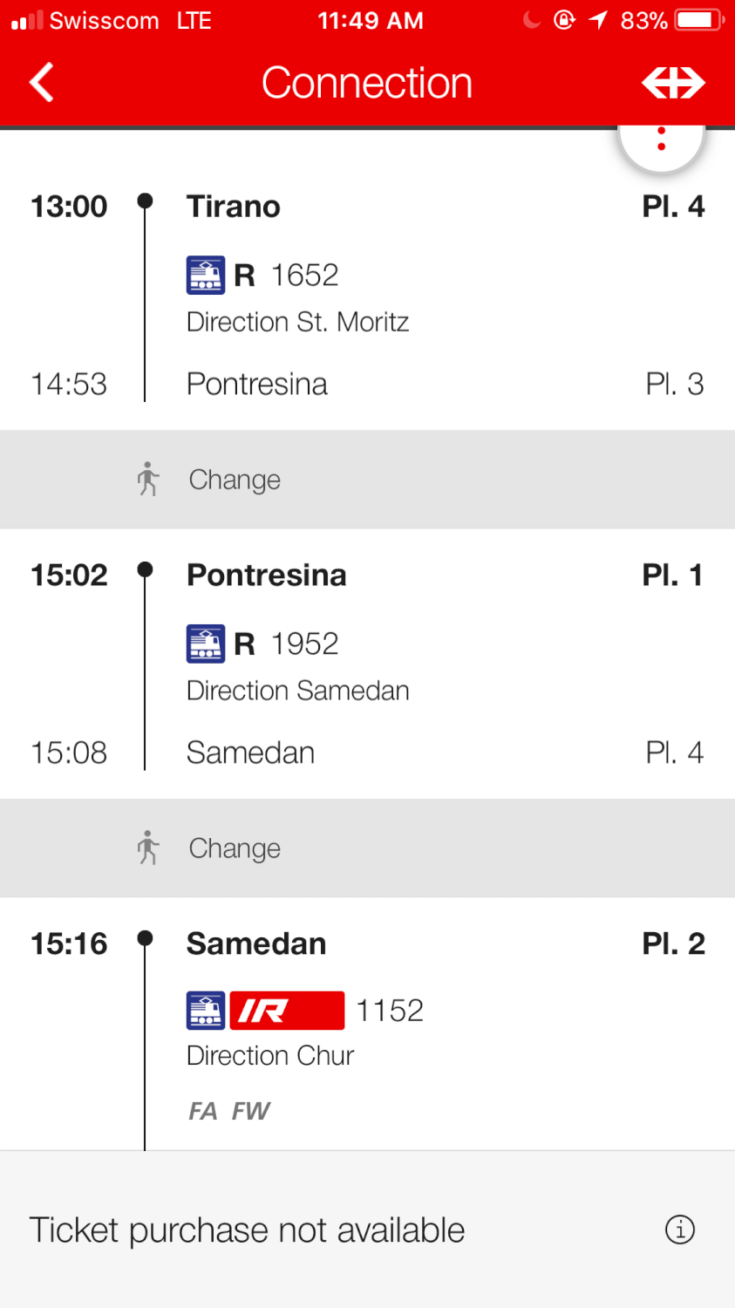Tap the walking icon for the Samedan change
735x1308 pixels.
tap(148, 847)
